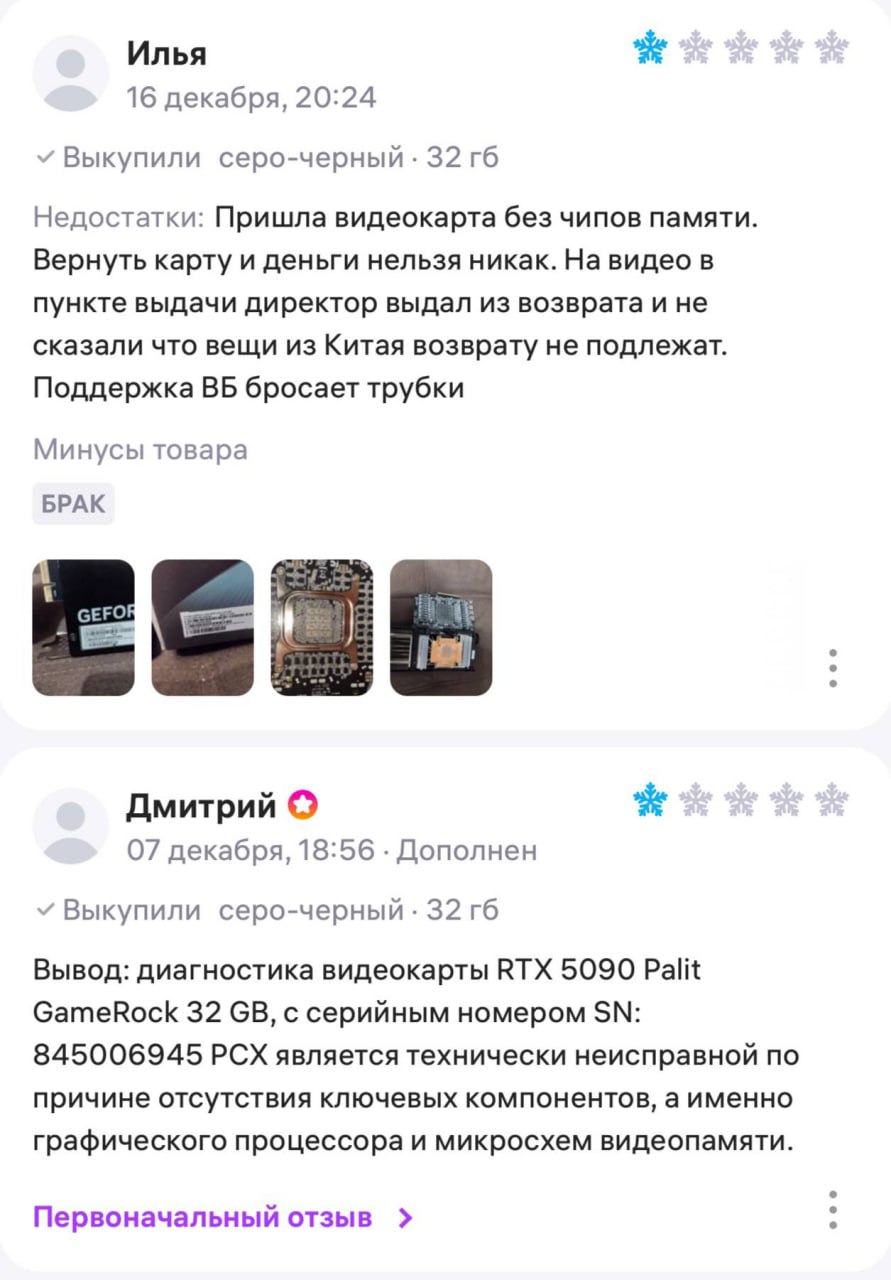Open the third photo showing the empty board

pyautogui.click(x=321, y=627)
